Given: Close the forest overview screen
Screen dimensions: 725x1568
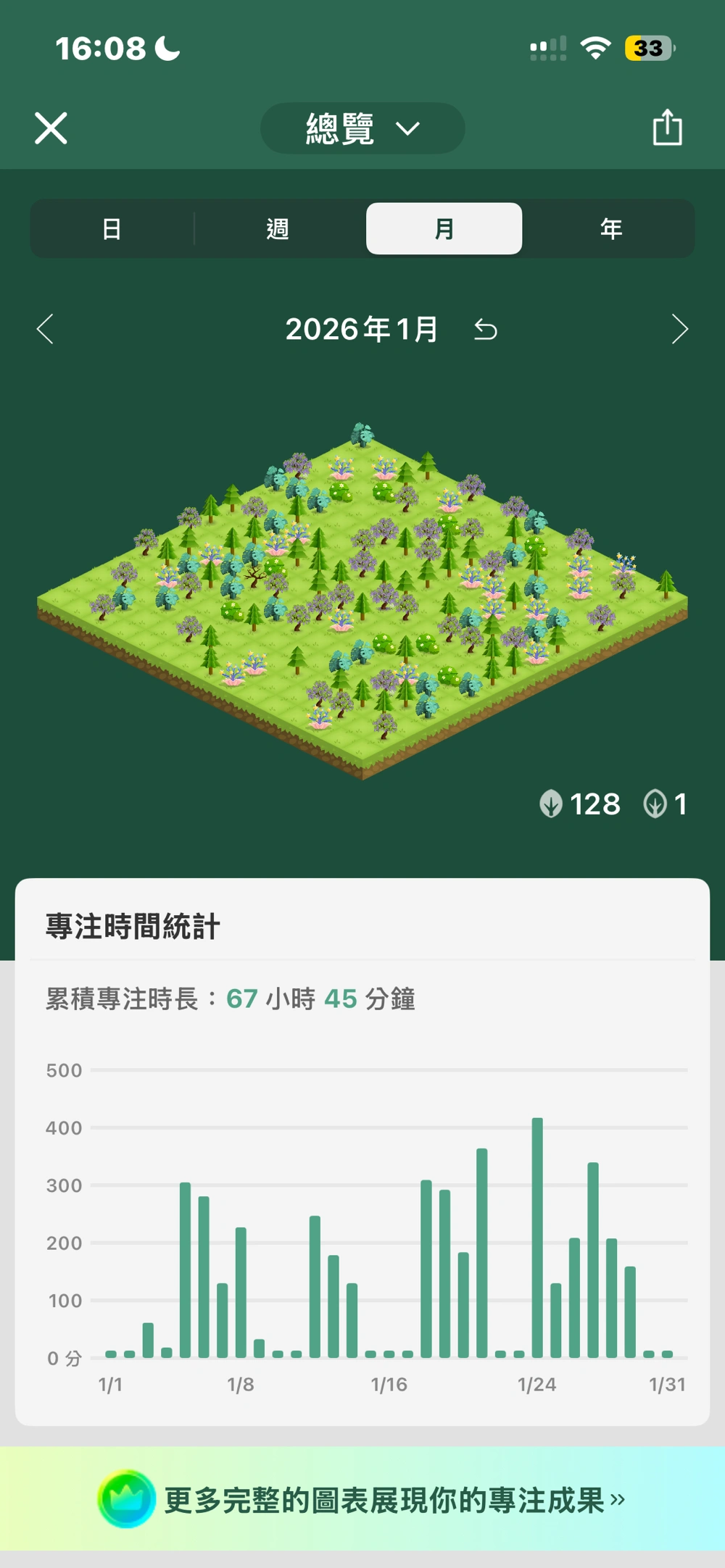Looking at the screenshot, I should [51, 128].
